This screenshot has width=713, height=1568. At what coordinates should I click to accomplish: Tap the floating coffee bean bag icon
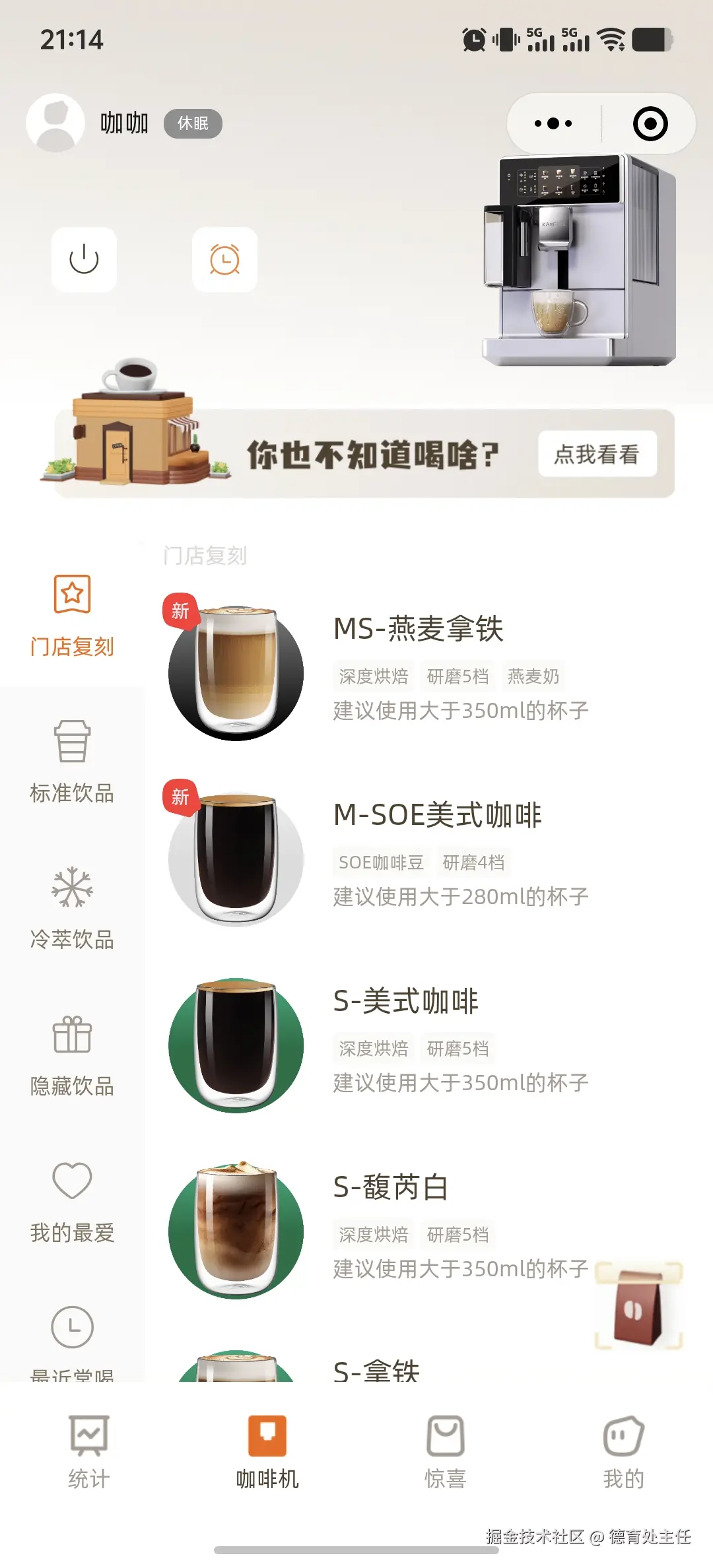tap(637, 1306)
